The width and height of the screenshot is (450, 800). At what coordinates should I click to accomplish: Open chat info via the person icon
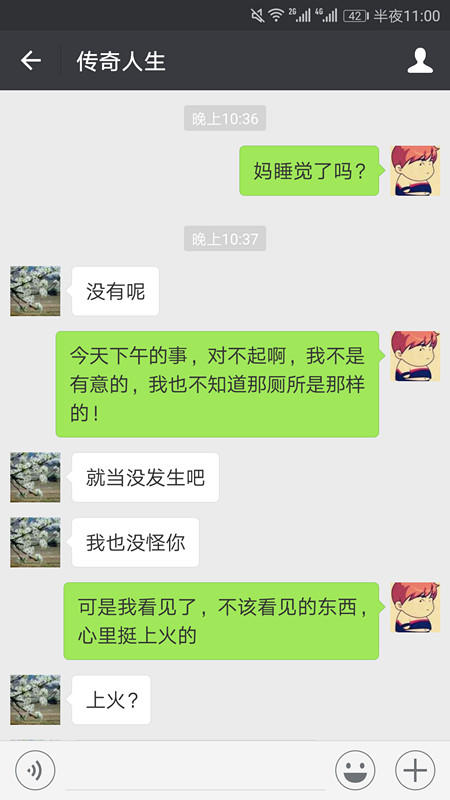(x=420, y=61)
